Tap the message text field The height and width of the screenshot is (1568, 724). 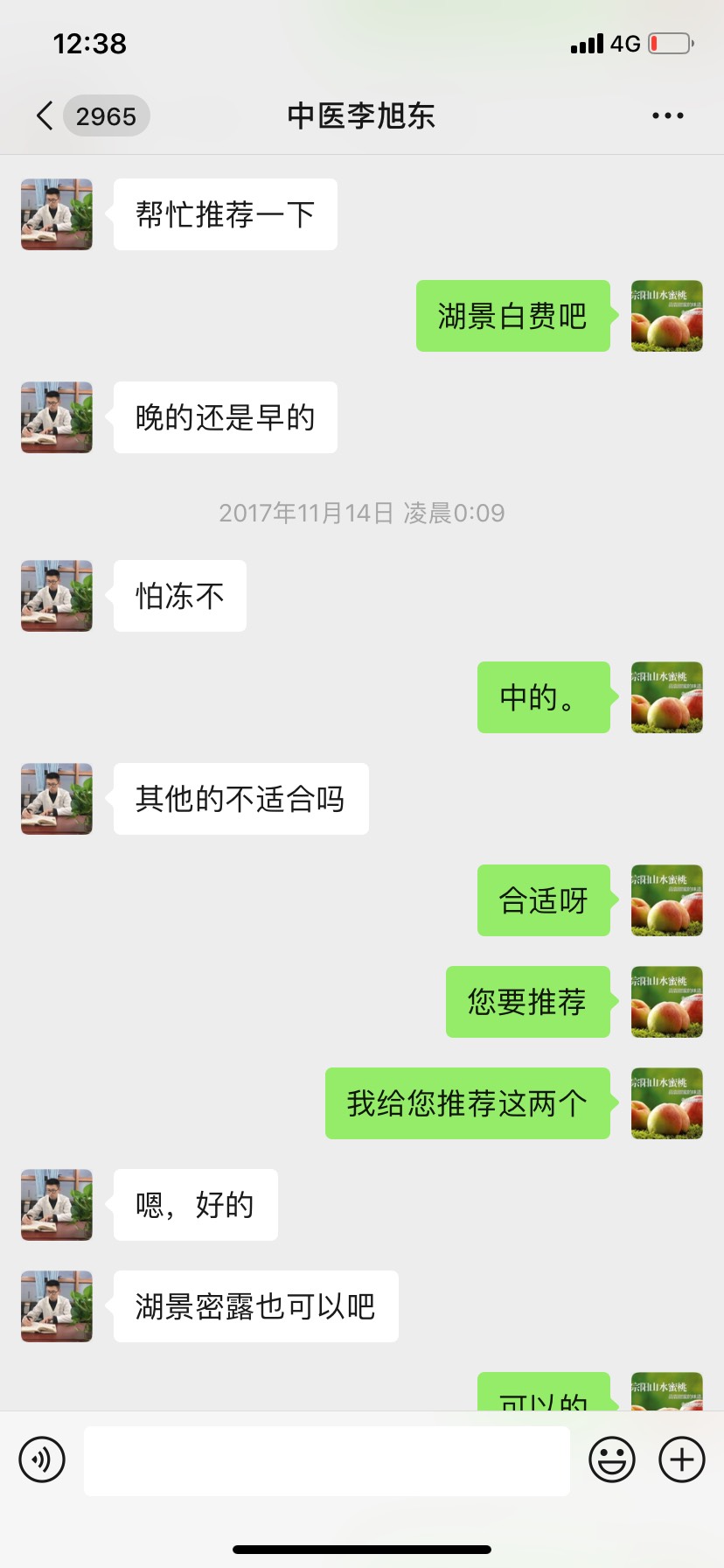click(326, 1460)
